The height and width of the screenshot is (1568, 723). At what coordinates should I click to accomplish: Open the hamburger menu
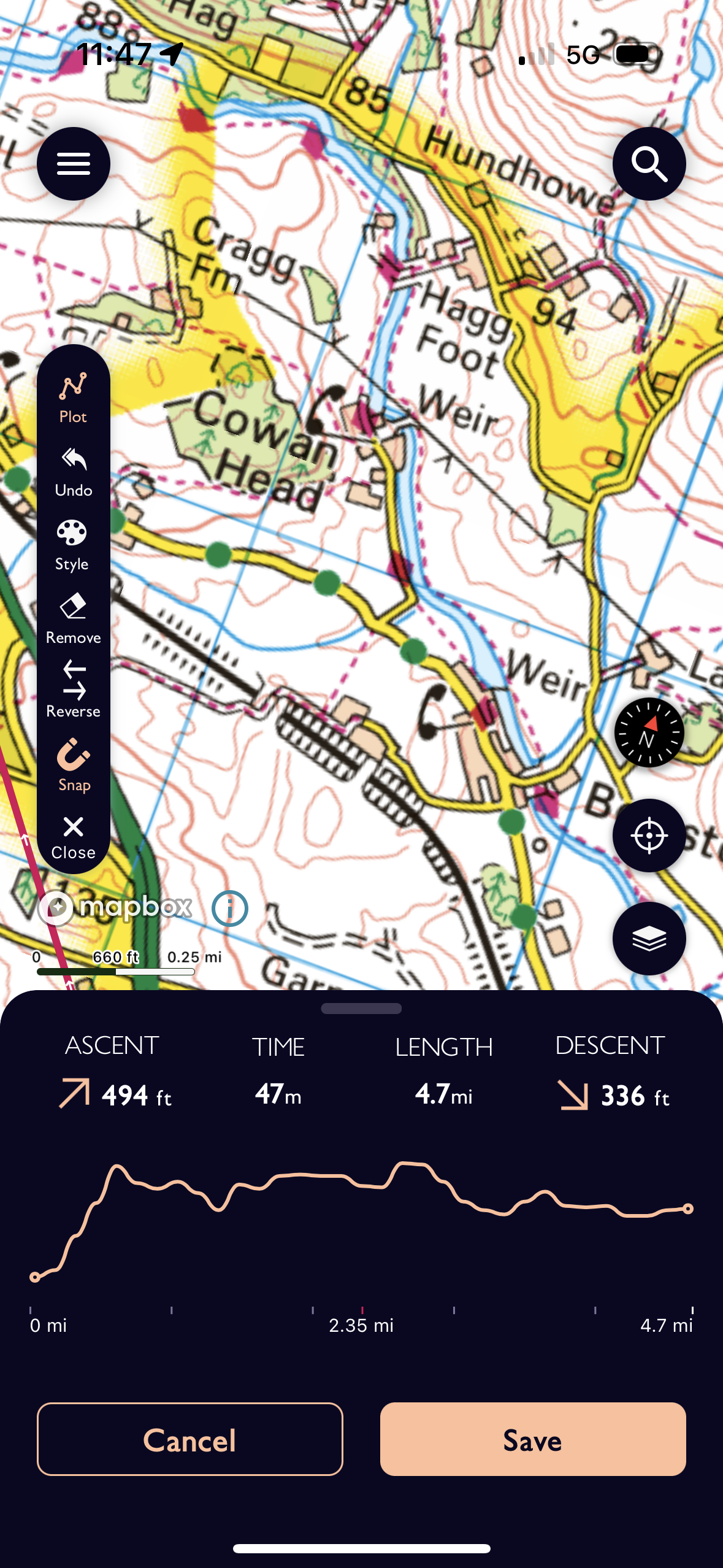(x=74, y=164)
